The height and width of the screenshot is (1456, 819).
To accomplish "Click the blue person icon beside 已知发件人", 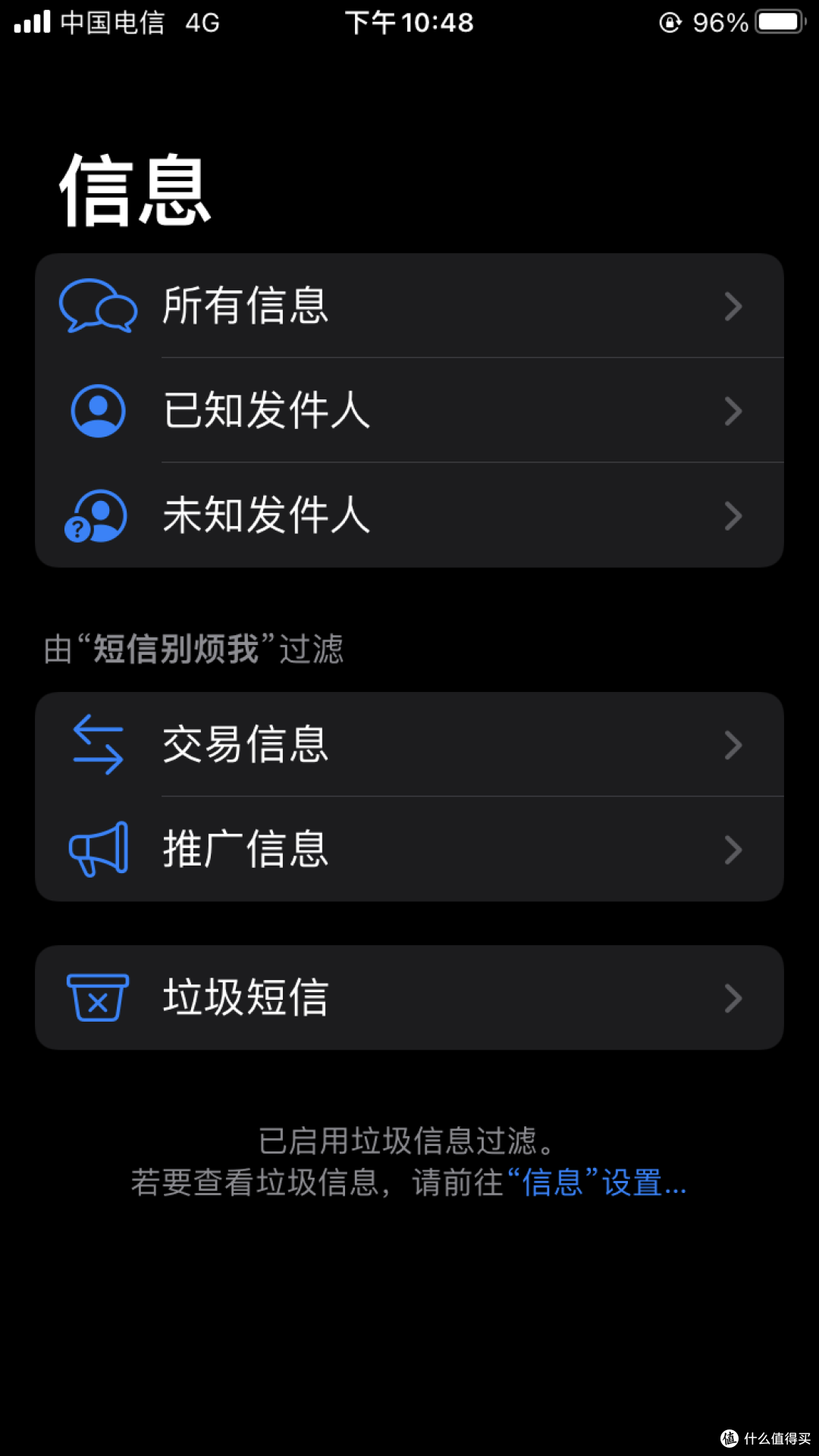I will tap(97, 411).
